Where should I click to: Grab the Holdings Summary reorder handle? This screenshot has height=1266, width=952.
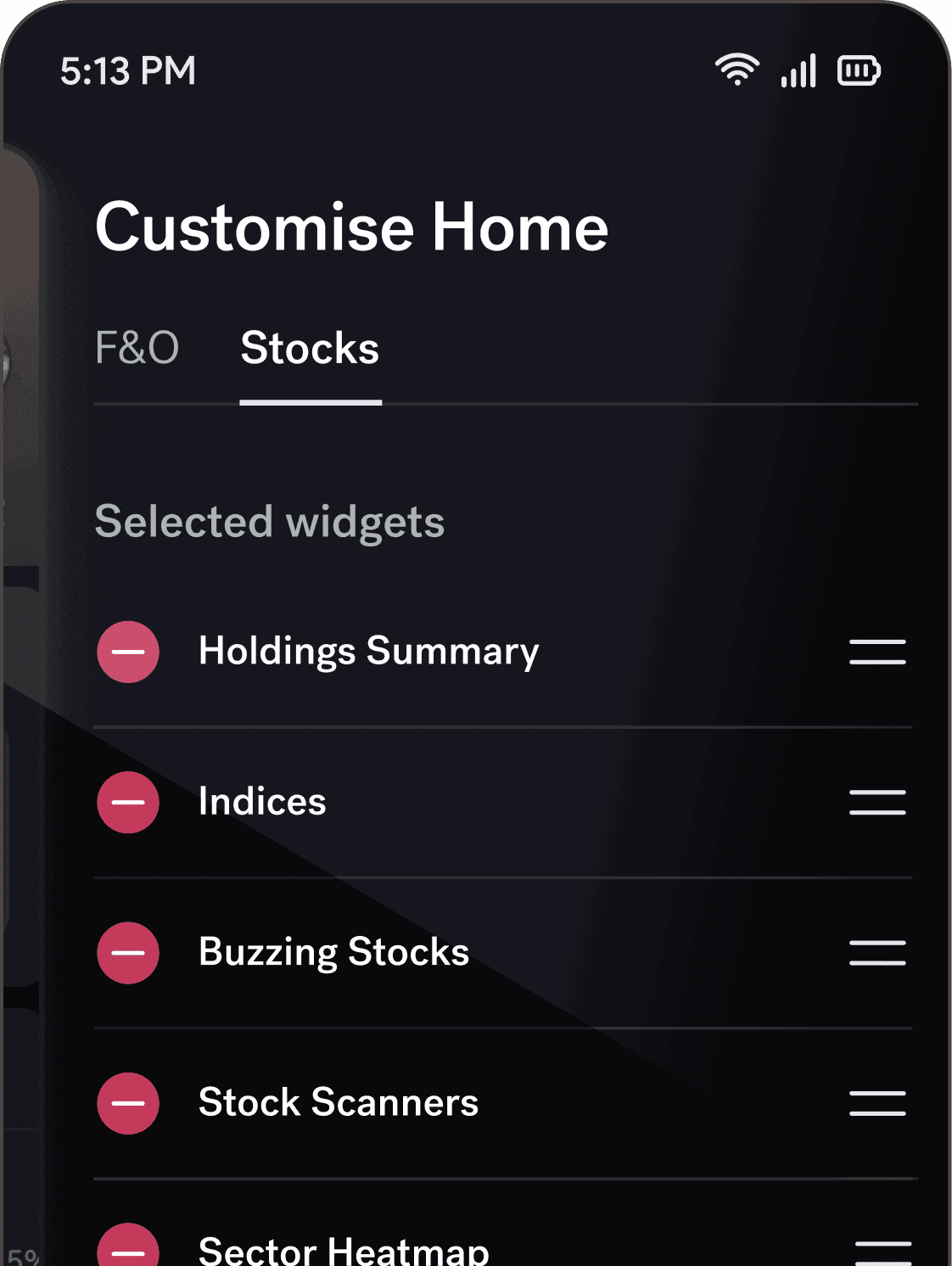[x=876, y=652]
